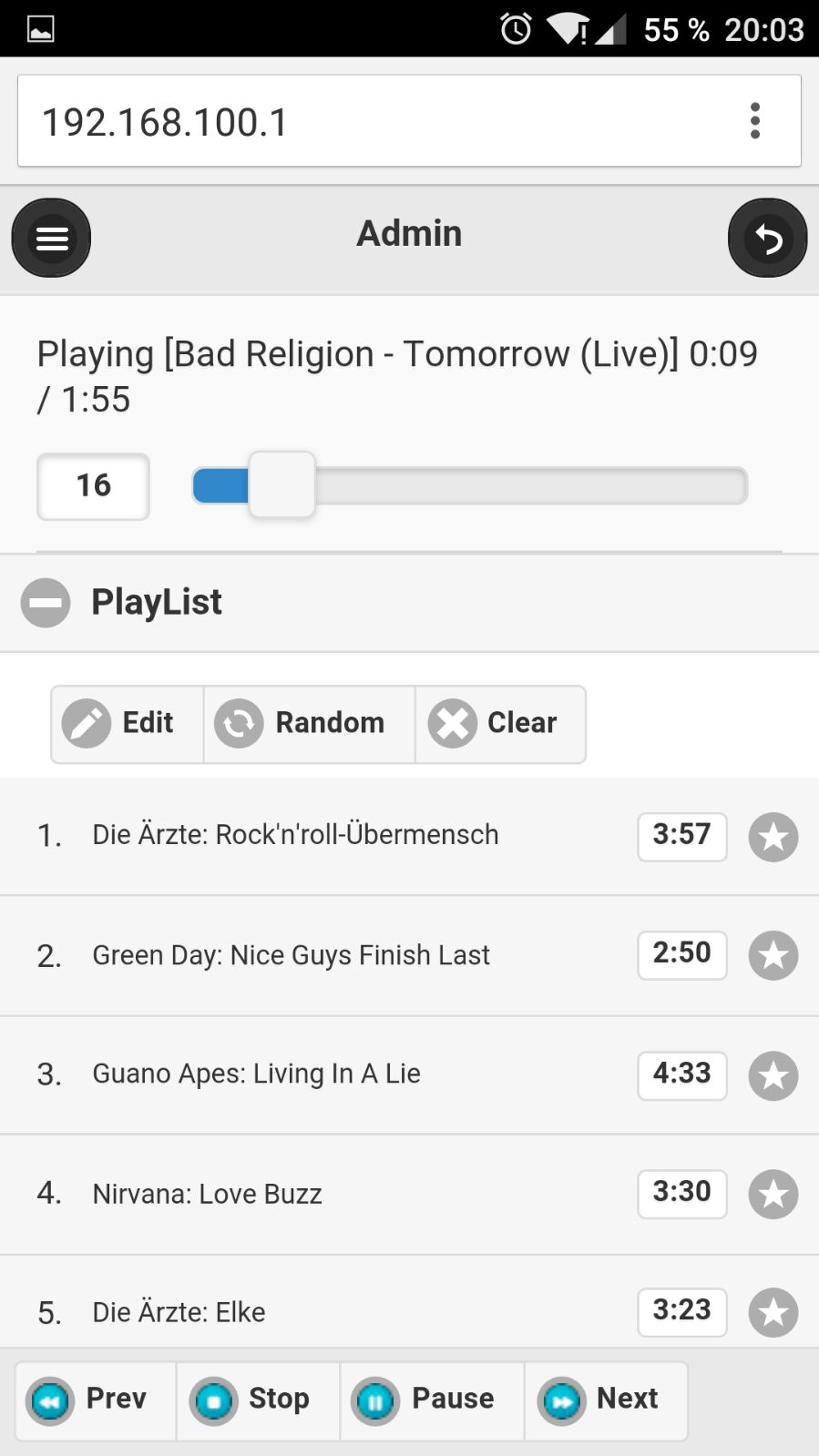Open the hamburger menu button
819x1456 pixels.
(x=51, y=238)
